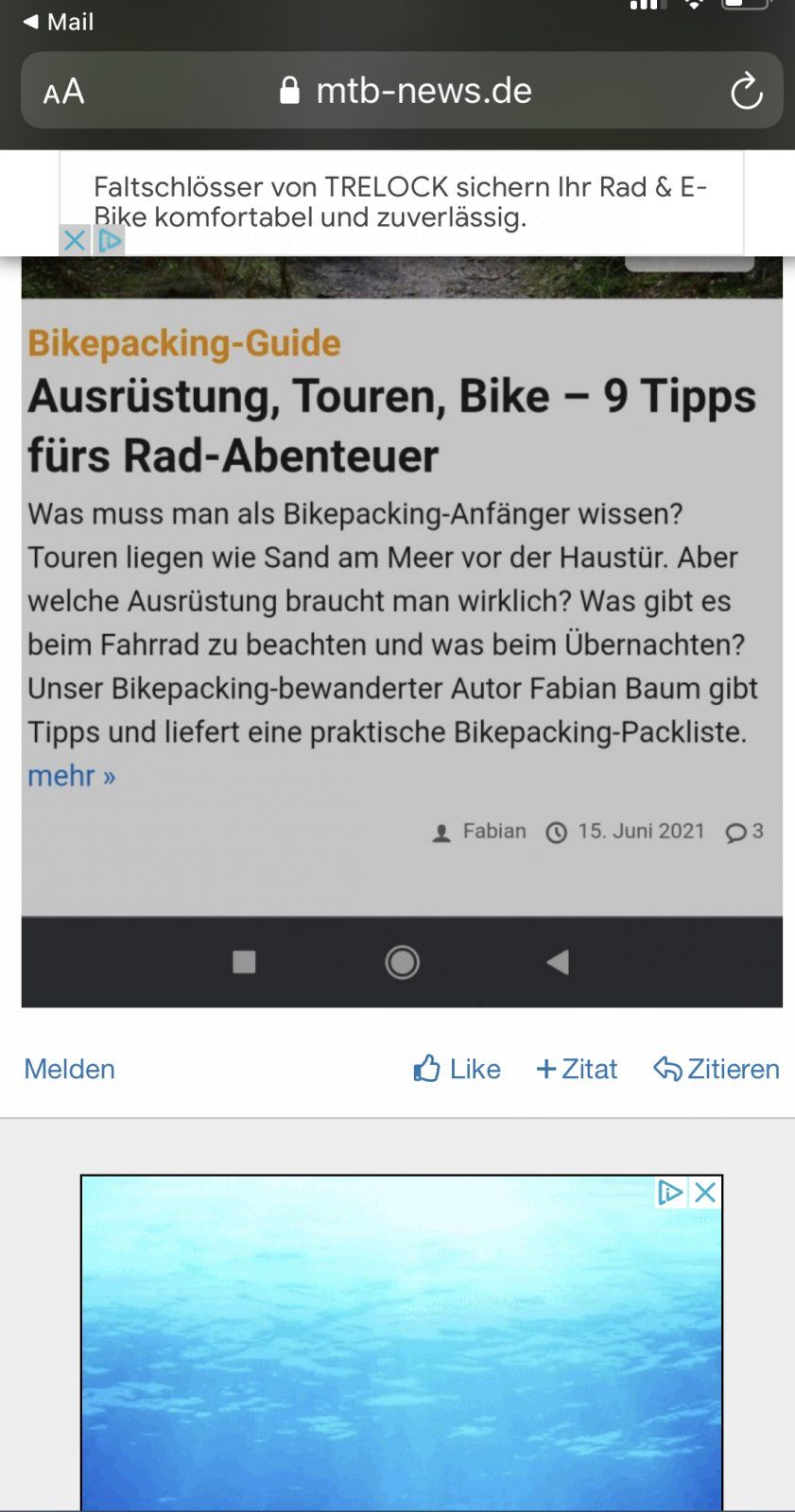
Task: Tap the mtb-news.de address bar
Action: [x=406, y=91]
